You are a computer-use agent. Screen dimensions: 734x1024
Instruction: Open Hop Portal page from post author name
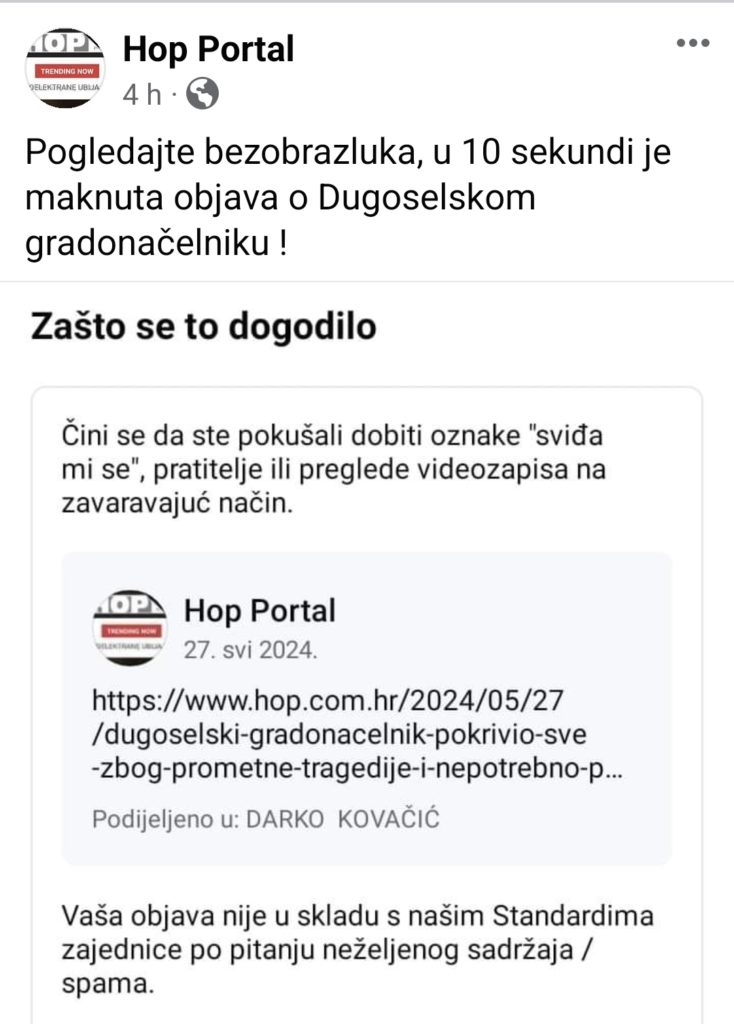(x=208, y=48)
